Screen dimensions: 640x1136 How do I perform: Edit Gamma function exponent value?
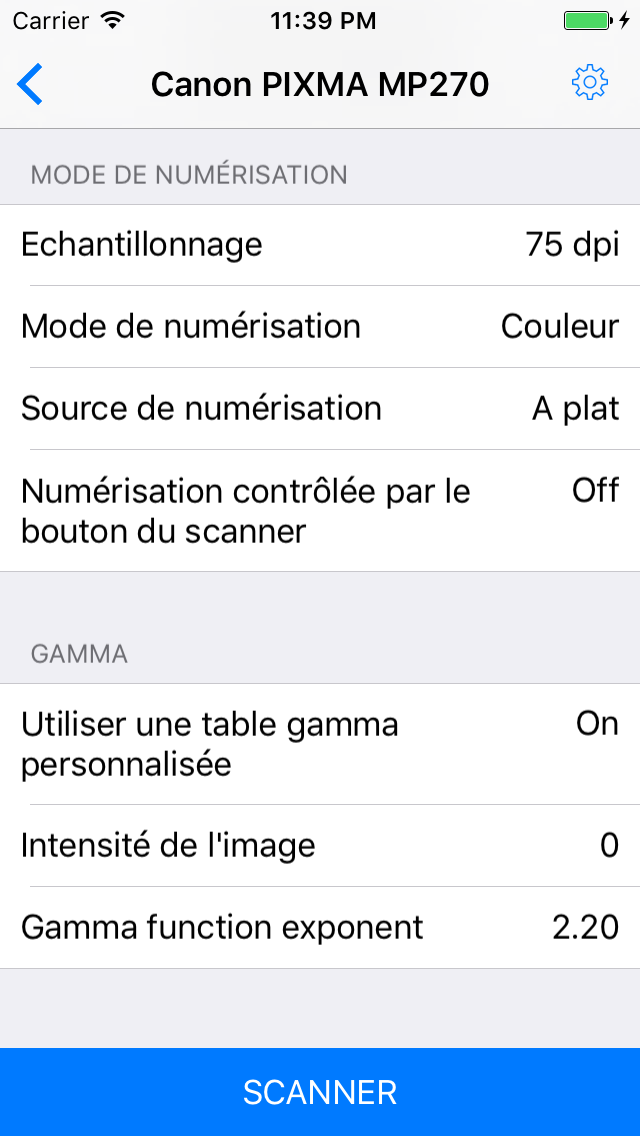[320, 928]
